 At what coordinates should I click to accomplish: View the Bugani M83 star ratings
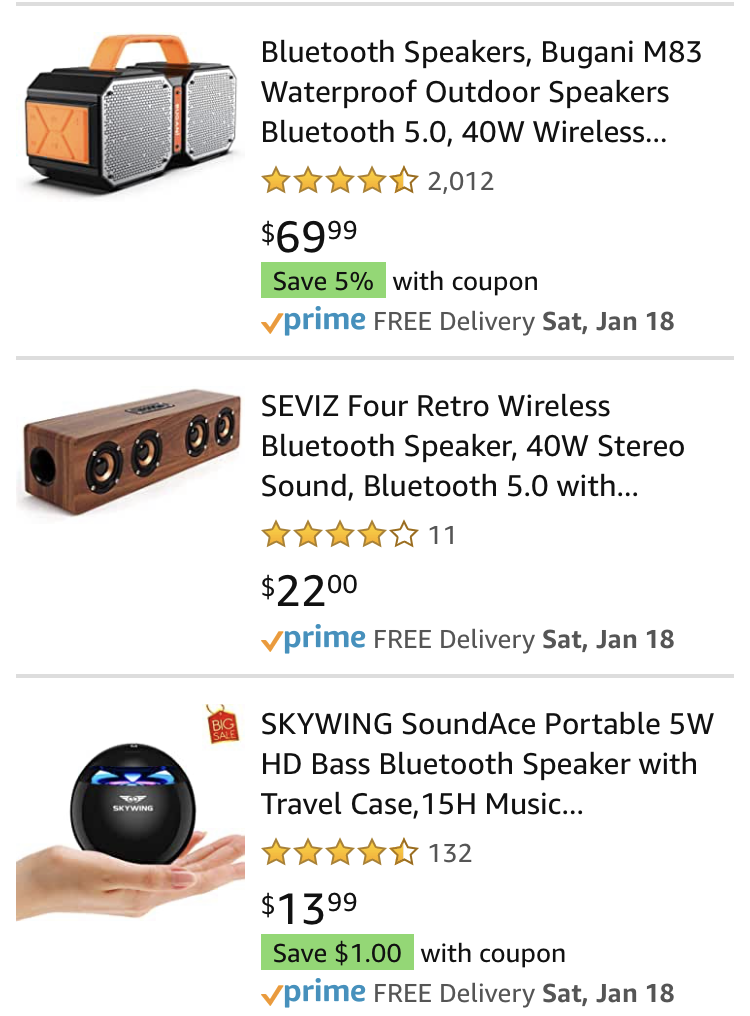[x=339, y=182]
